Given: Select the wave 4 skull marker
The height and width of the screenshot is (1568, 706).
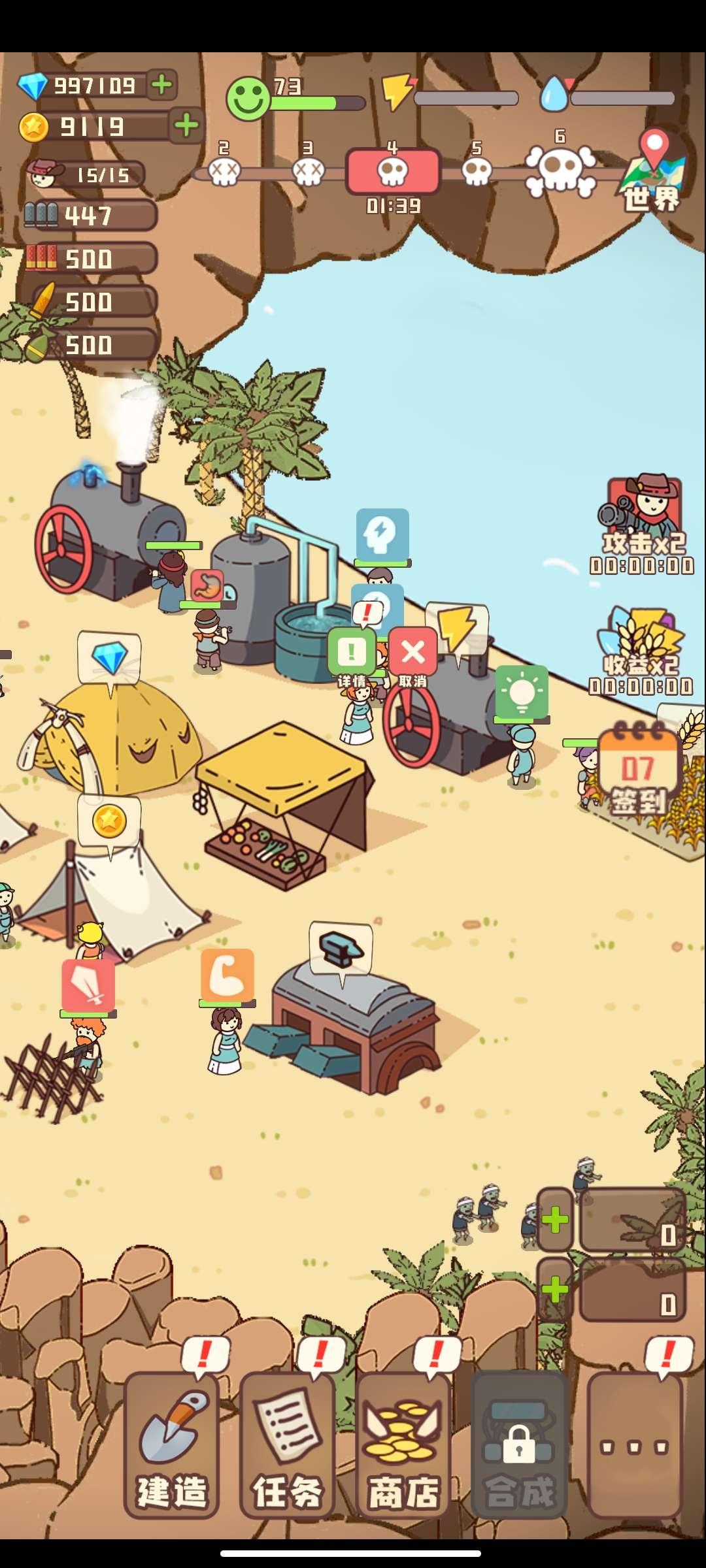Looking at the screenshot, I should pyautogui.click(x=393, y=171).
